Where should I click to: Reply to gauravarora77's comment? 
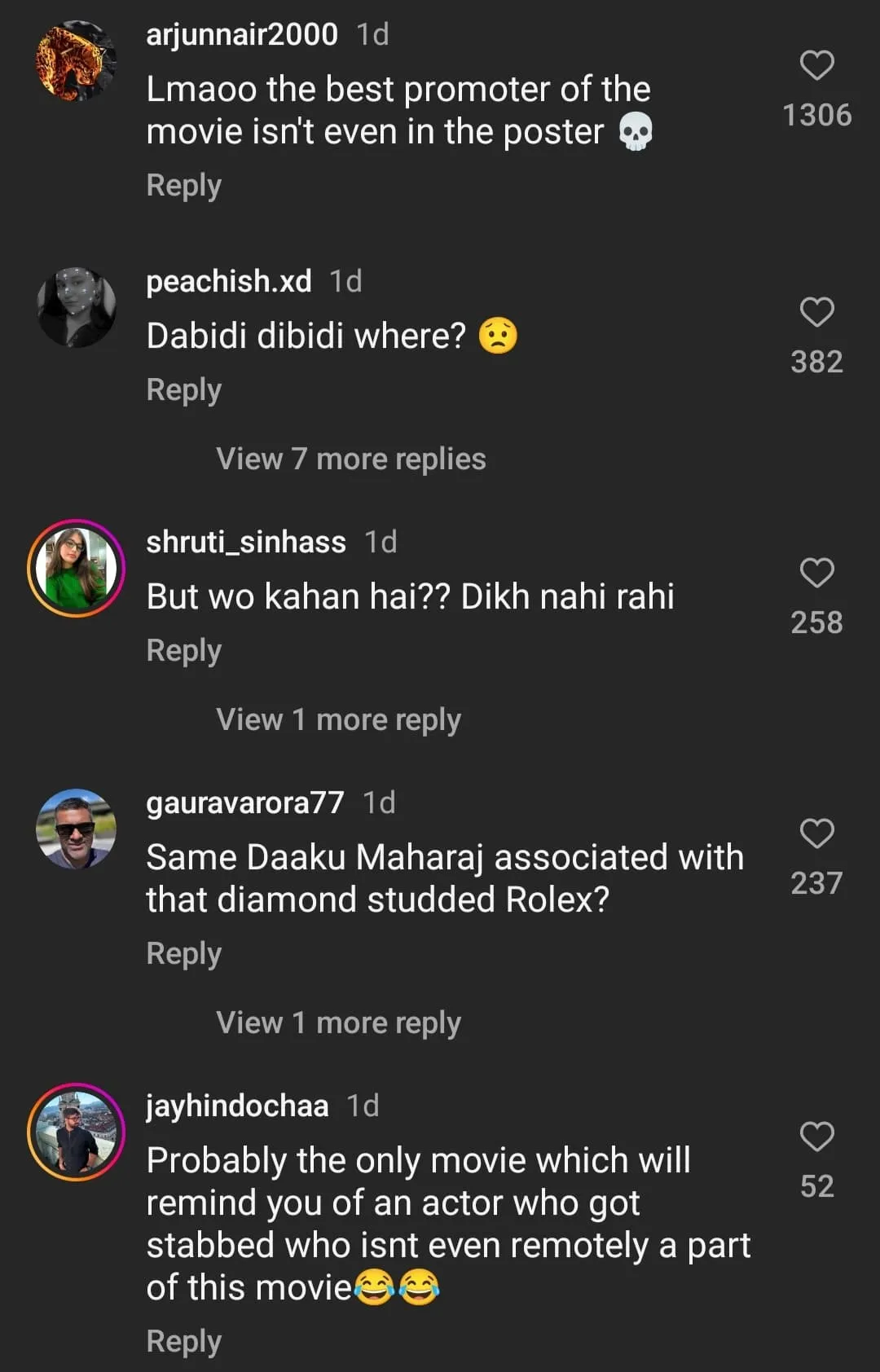pyautogui.click(x=183, y=954)
